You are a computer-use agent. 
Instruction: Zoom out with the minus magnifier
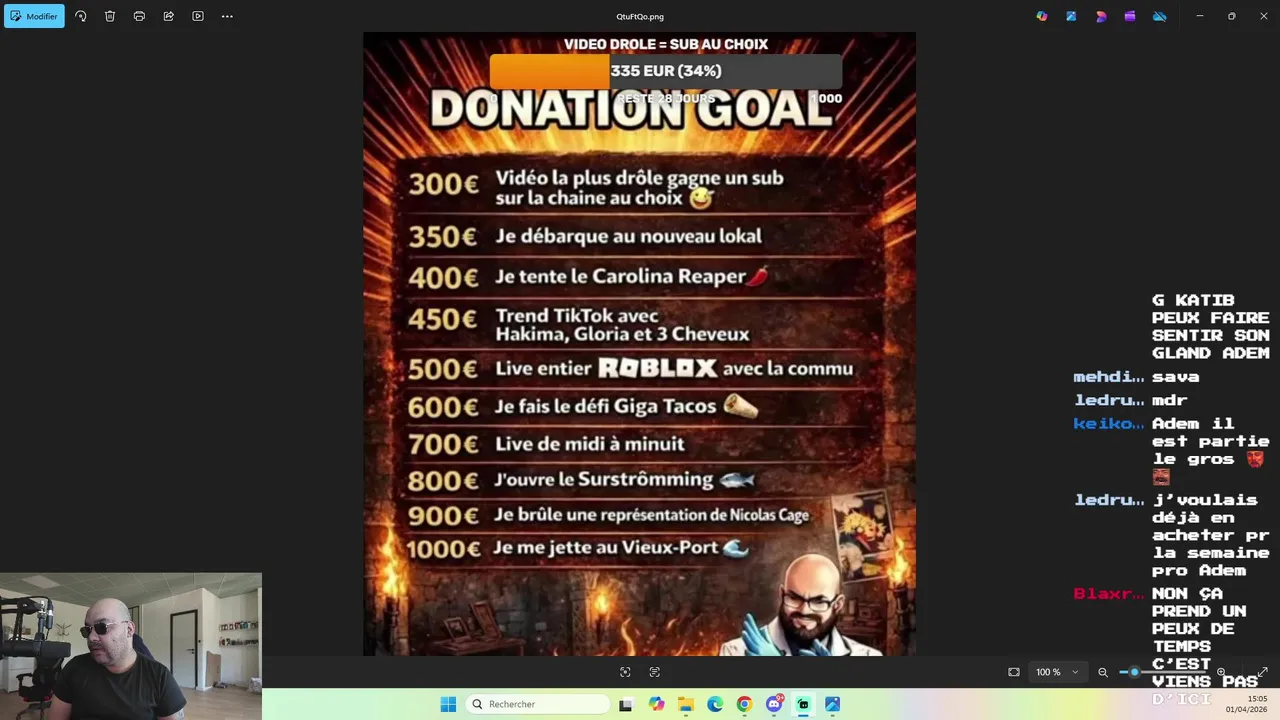coord(1103,672)
